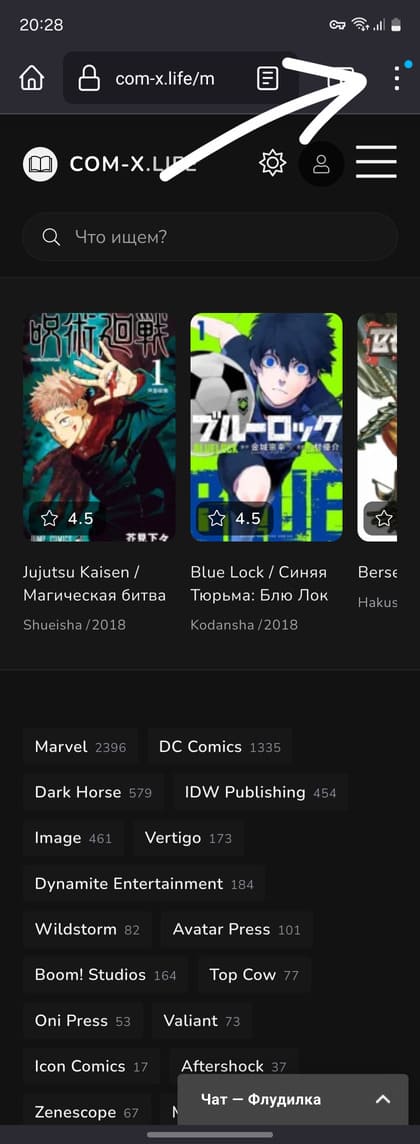
Task: Select the Vertigo chip
Action: pyautogui.click(x=188, y=838)
